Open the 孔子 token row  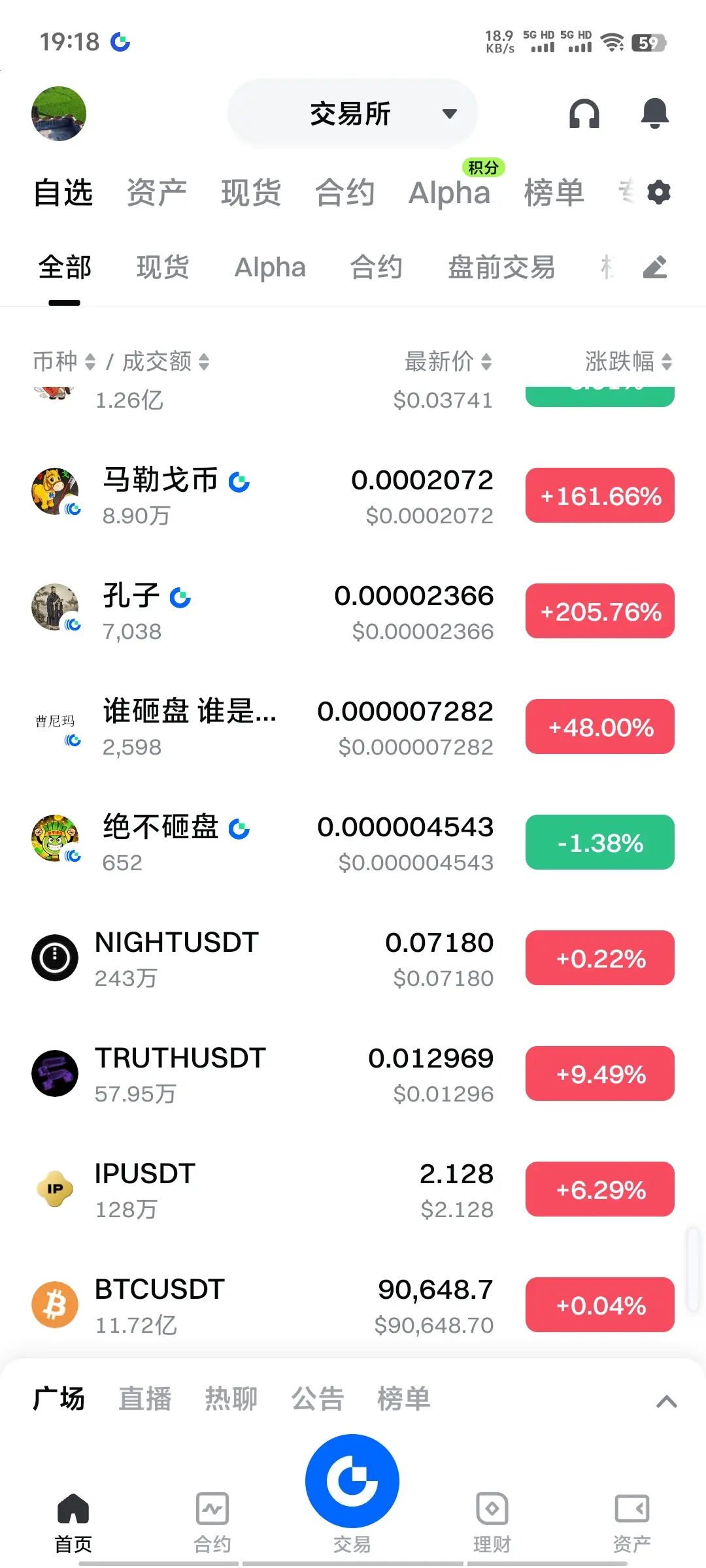[261, 612]
